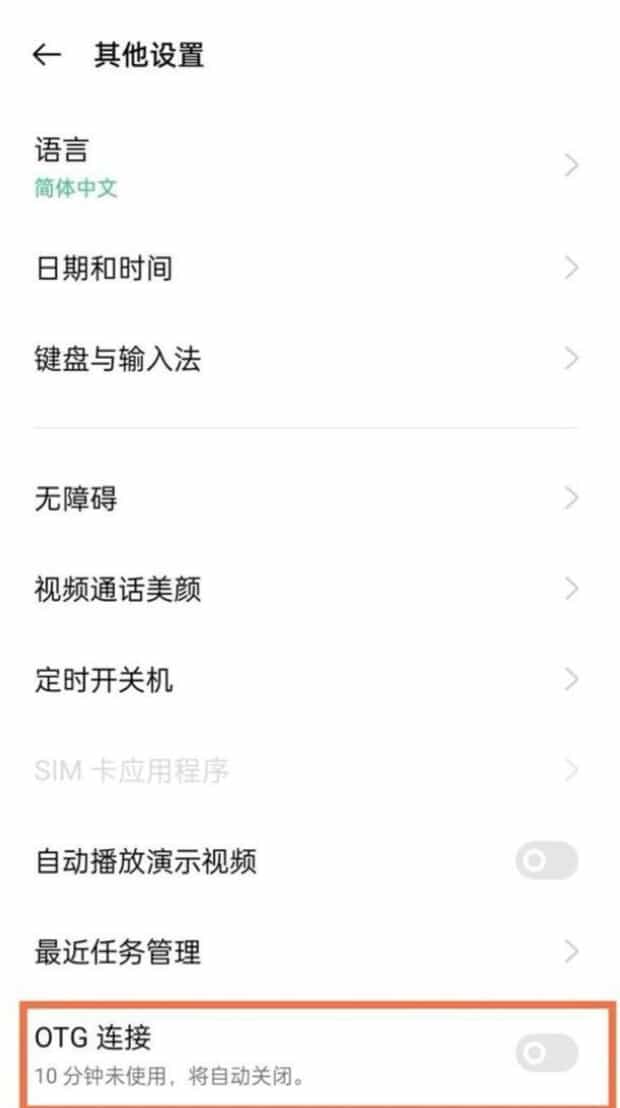Open the 语言 setting
The image size is (620, 1108).
coord(310,167)
